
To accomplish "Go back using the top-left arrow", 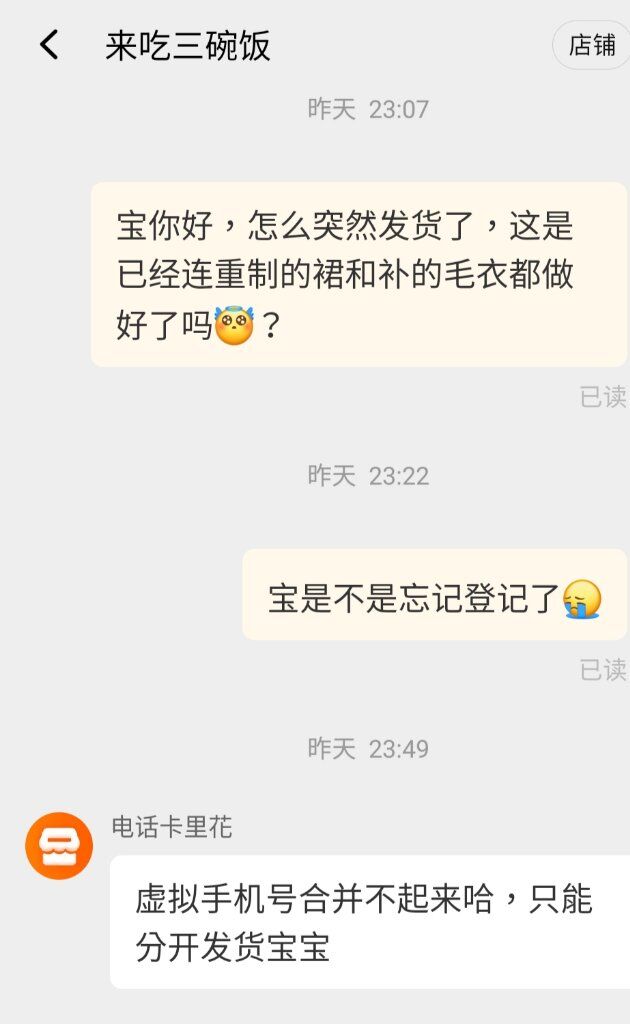I will point(49,45).
